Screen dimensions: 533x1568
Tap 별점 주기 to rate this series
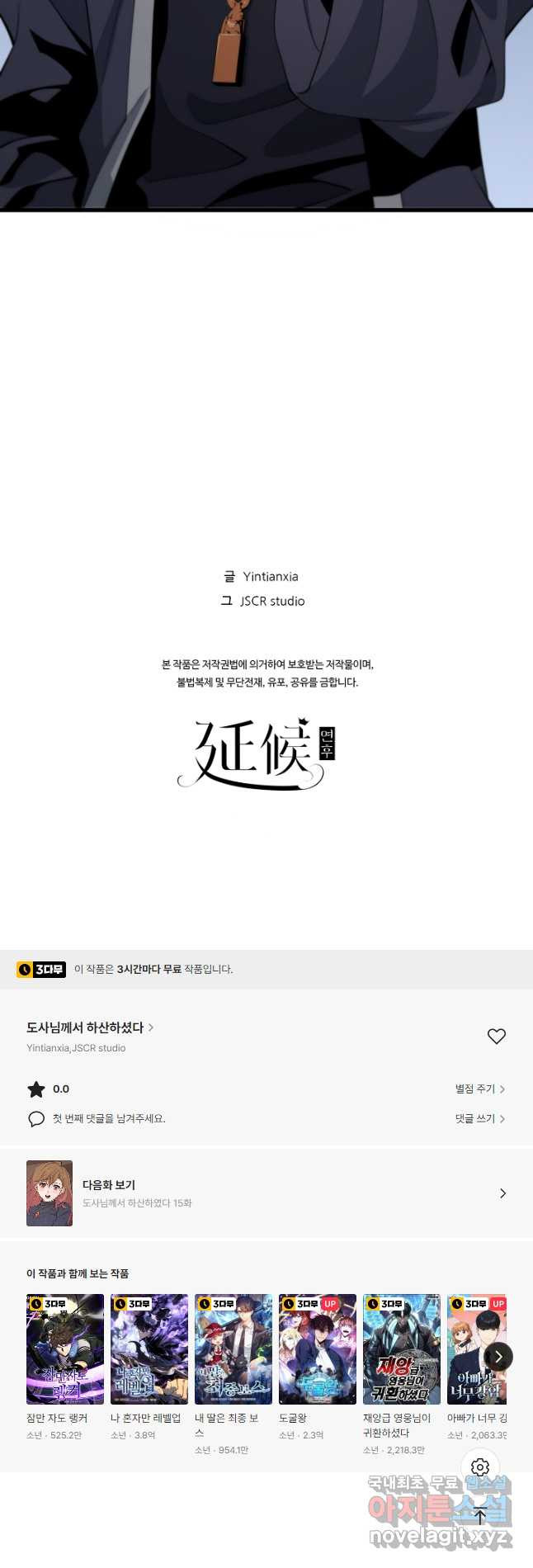tap(479, 1089)
